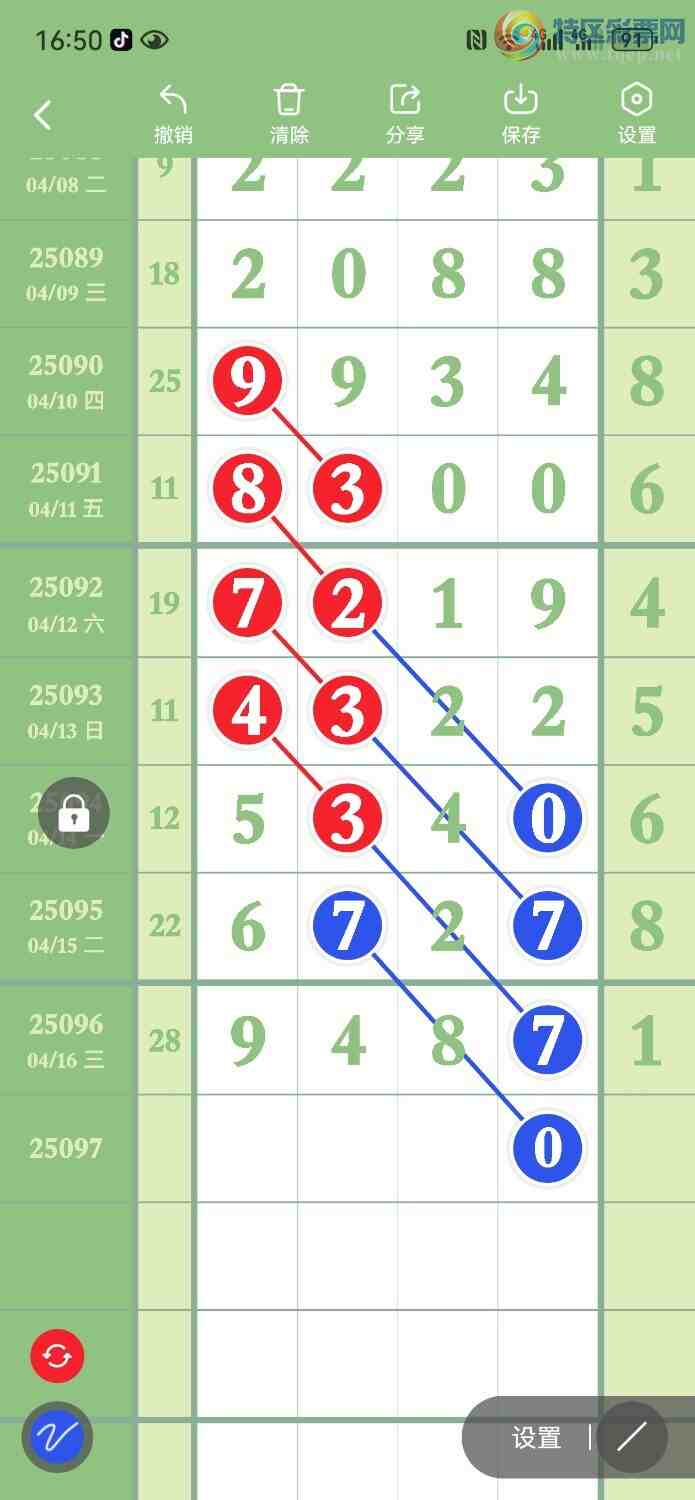Save the chart with 保存
Image resolution: width=695 pixels, height=1500 pixels.
[x=521, y=114]
